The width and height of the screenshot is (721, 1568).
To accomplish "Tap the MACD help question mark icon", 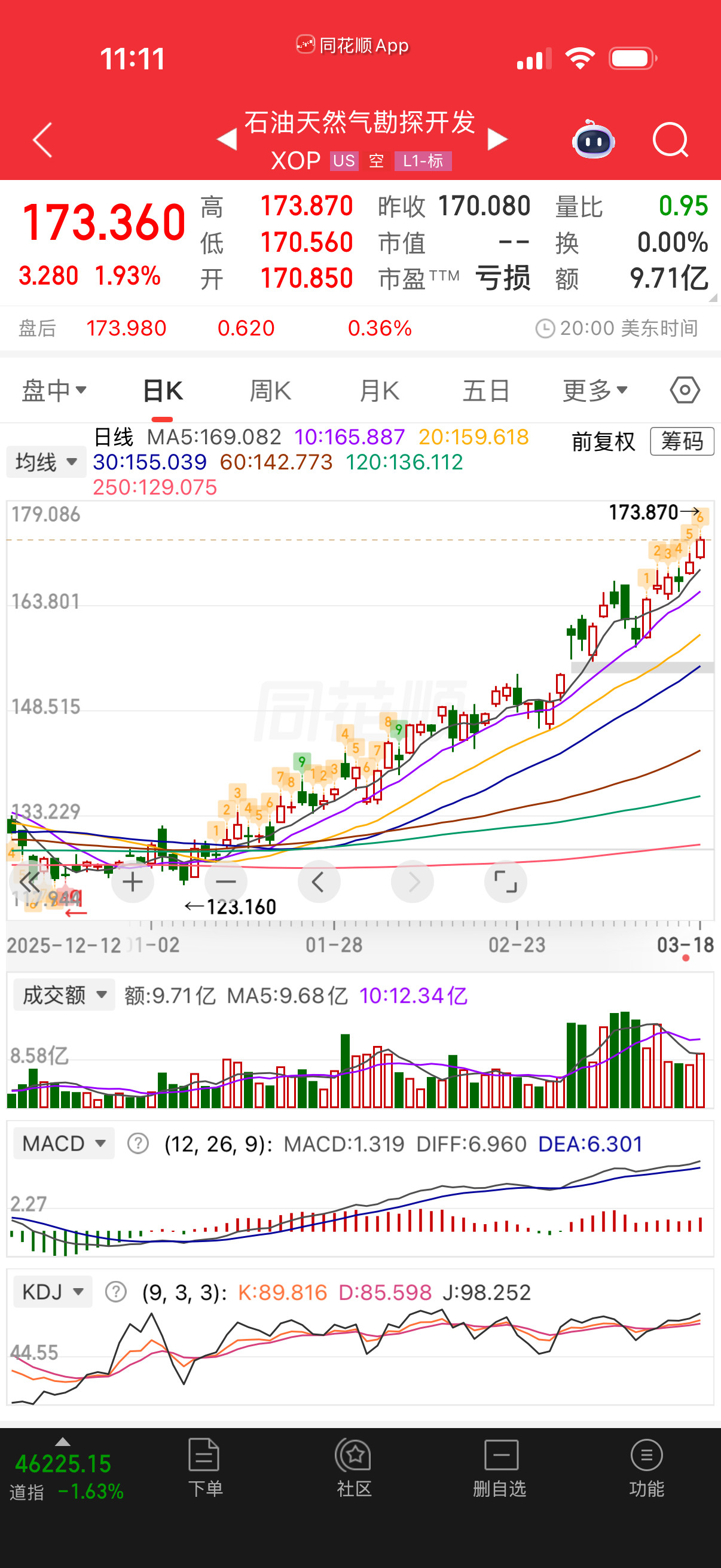I will click(137, 1143).
